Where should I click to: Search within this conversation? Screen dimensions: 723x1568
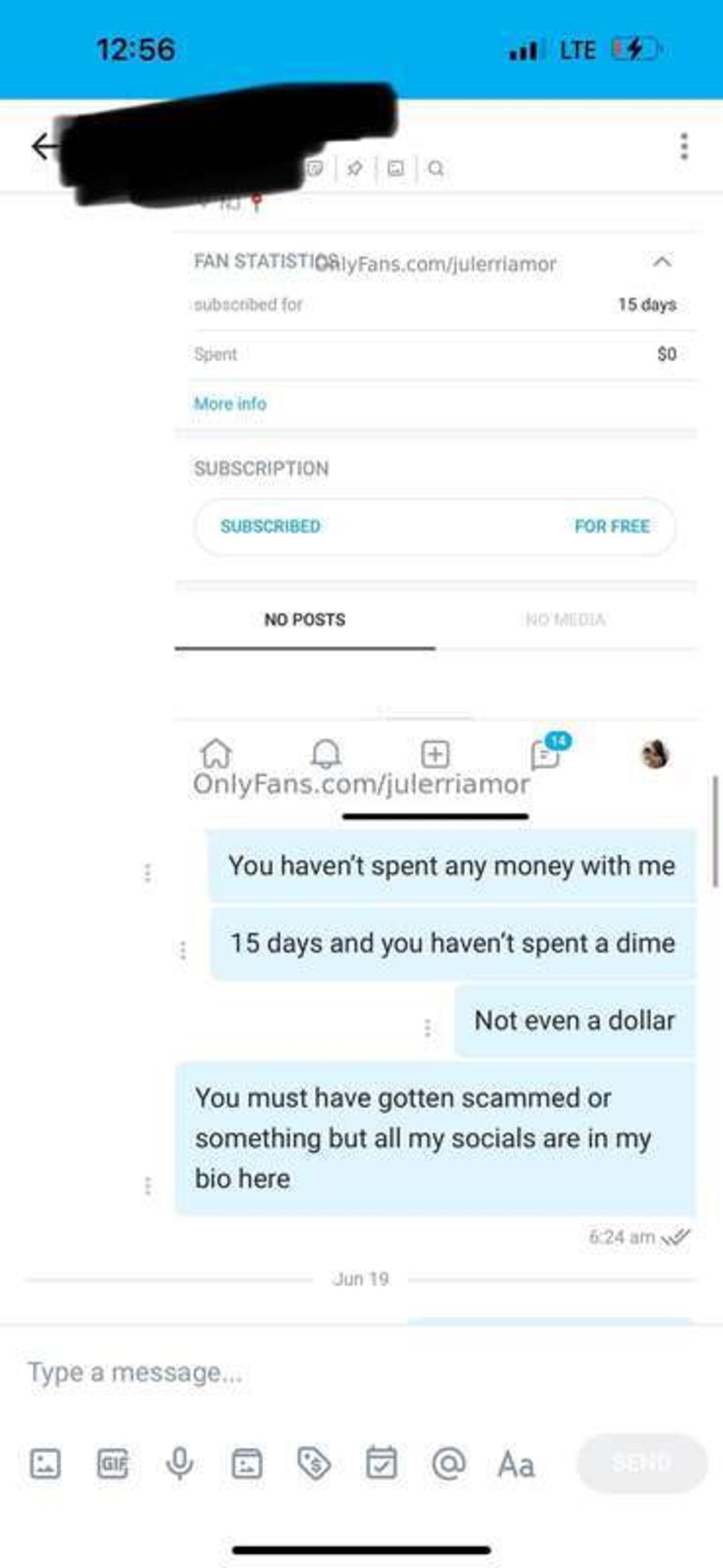click(x=436, y=168)
